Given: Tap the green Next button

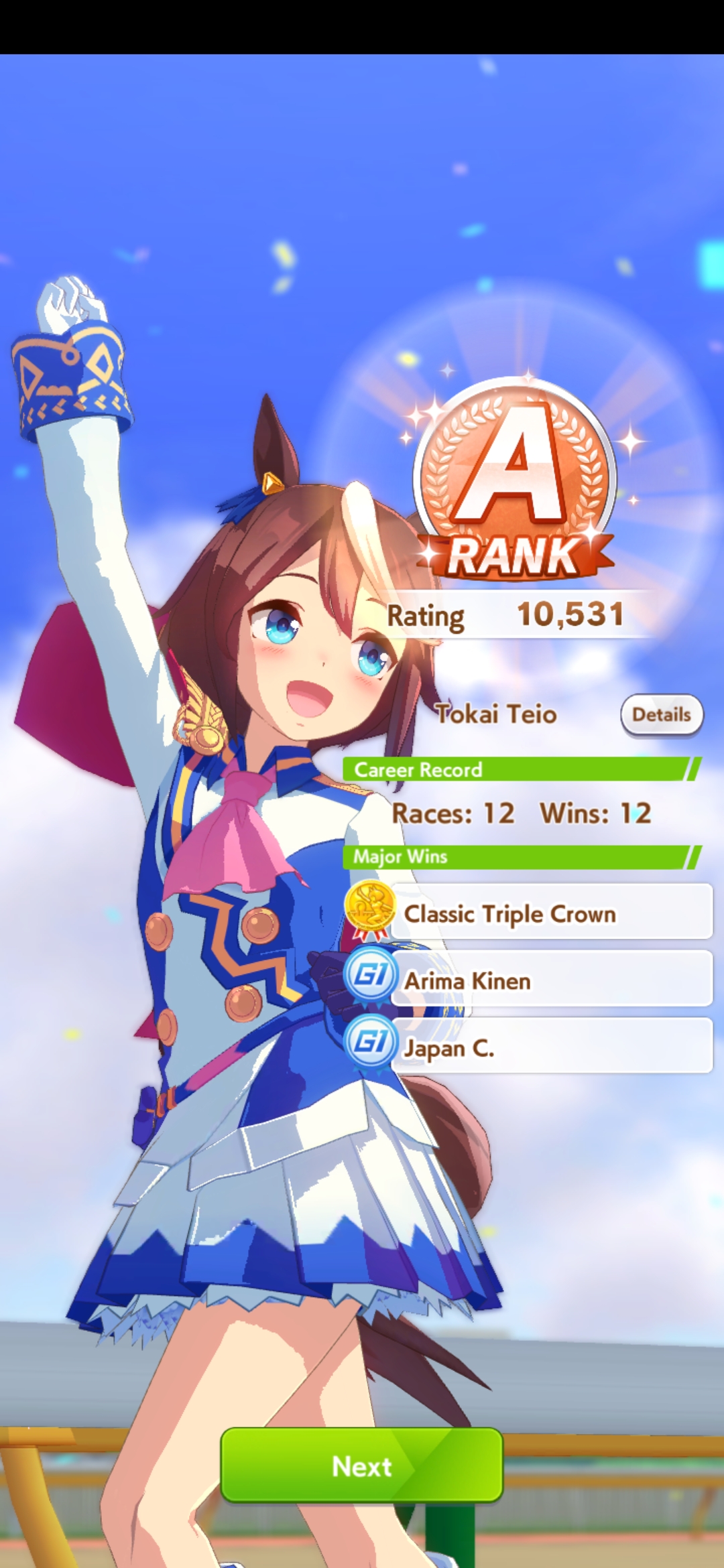Looking at the screenshot, I should click(362, 1465).
